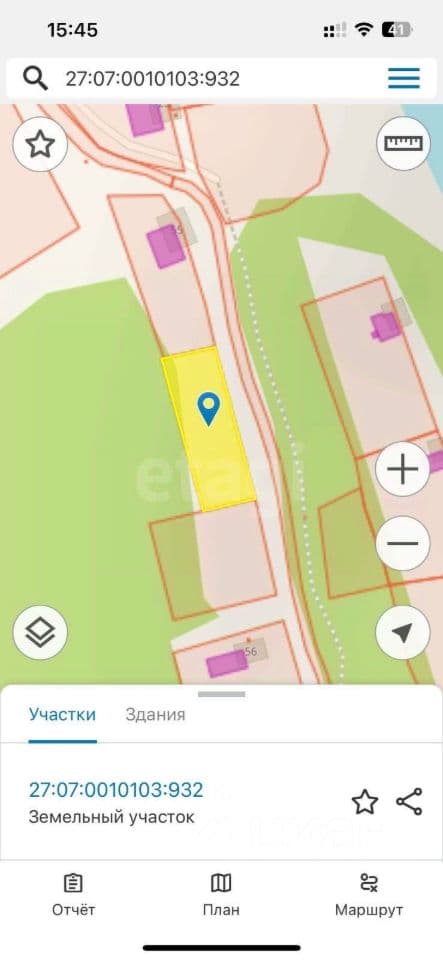
Task: Switch to the Здания tab
Action: point(155,714)
